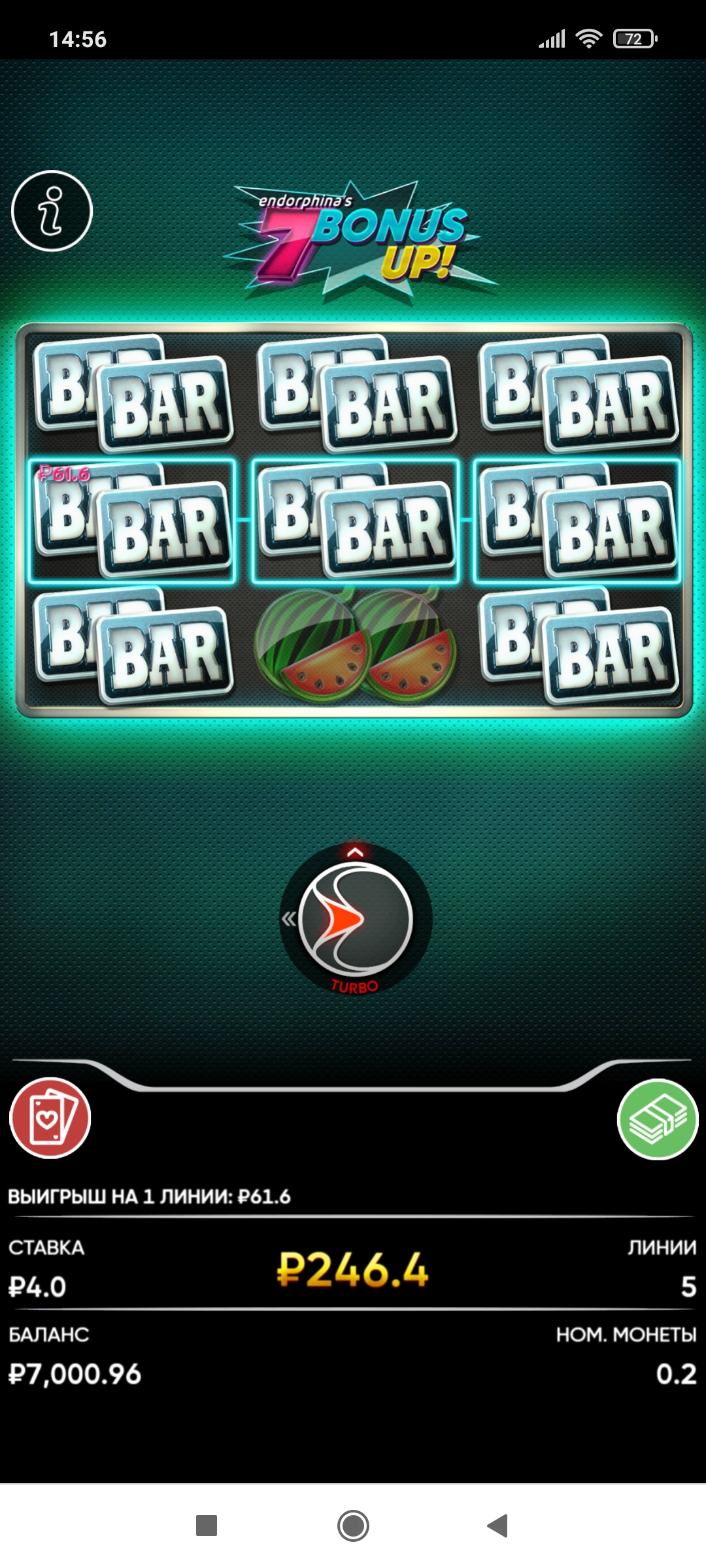
Task: Spin the reels with the play button
Action: 356,919
